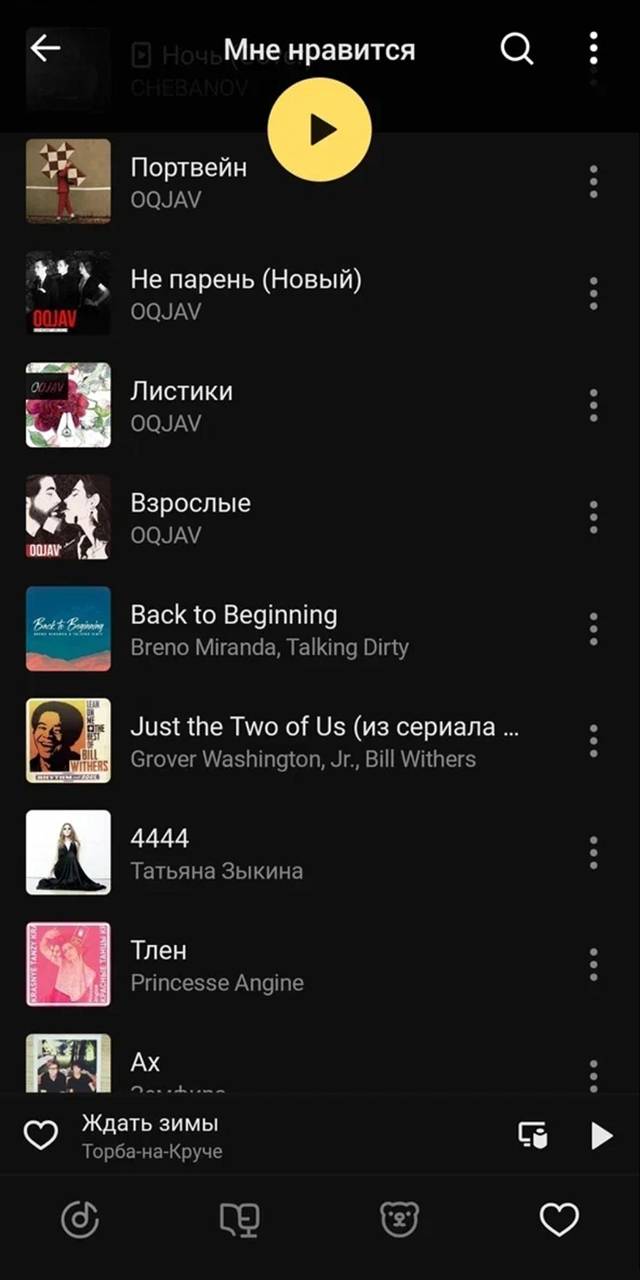Viewport: 640px width, 1280px height.
Task: Open options for Не парень (Новый)
Action: pyautogui.click(x=593, y=294)
